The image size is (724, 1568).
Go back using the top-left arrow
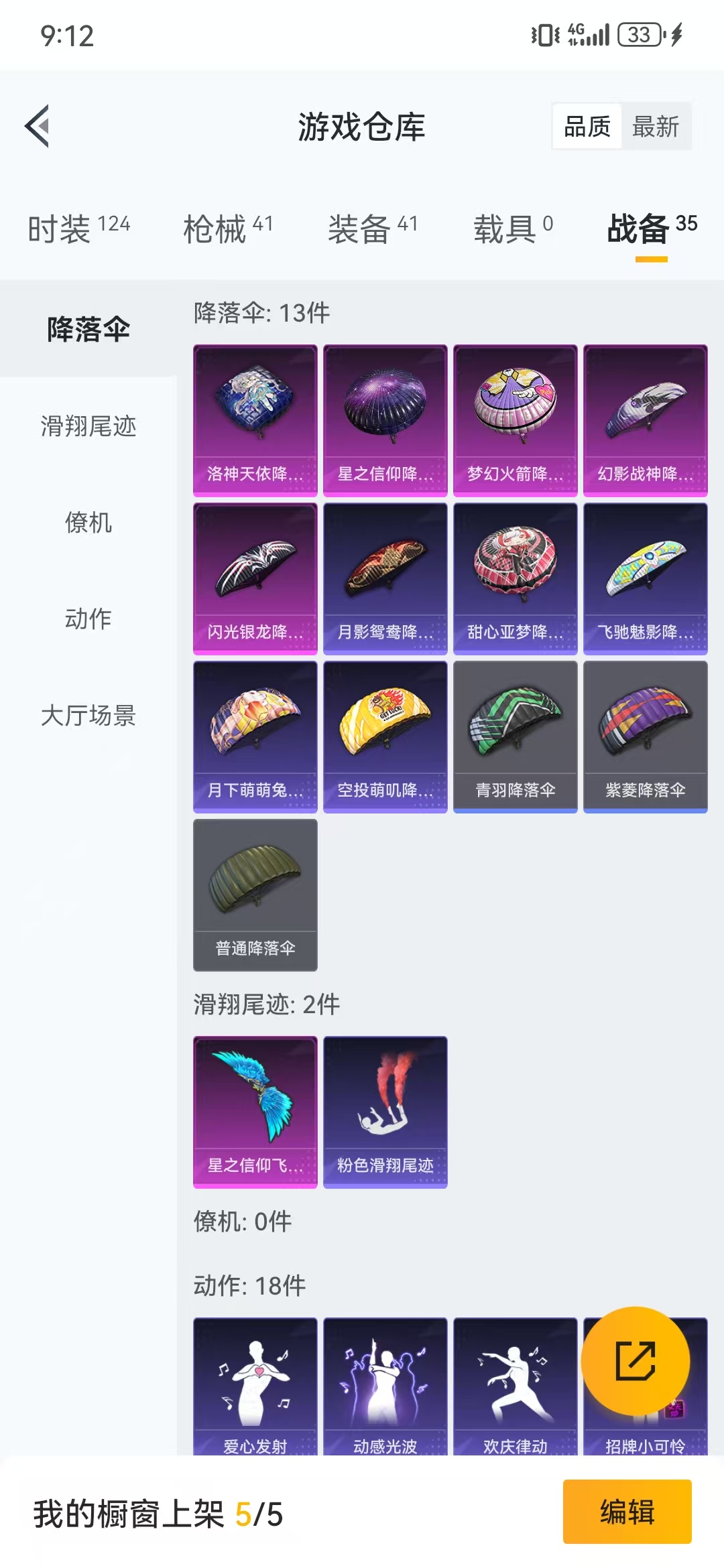[x=38, y=126]
